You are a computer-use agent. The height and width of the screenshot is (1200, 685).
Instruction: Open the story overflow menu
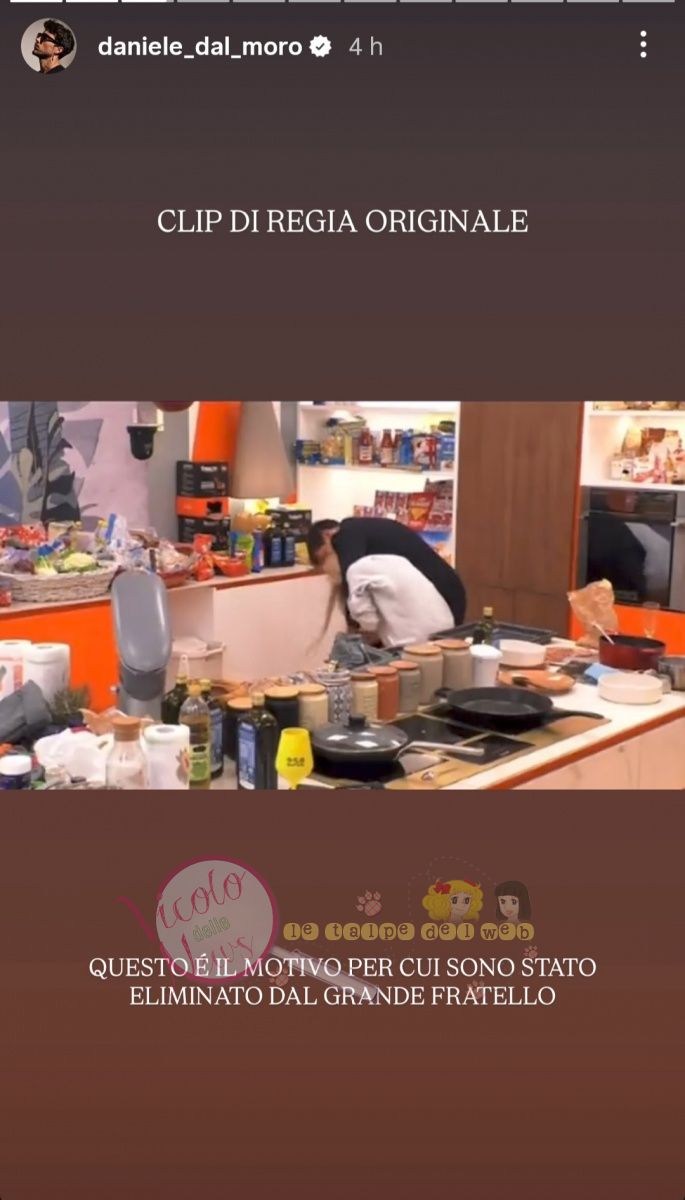coord(642,44)
